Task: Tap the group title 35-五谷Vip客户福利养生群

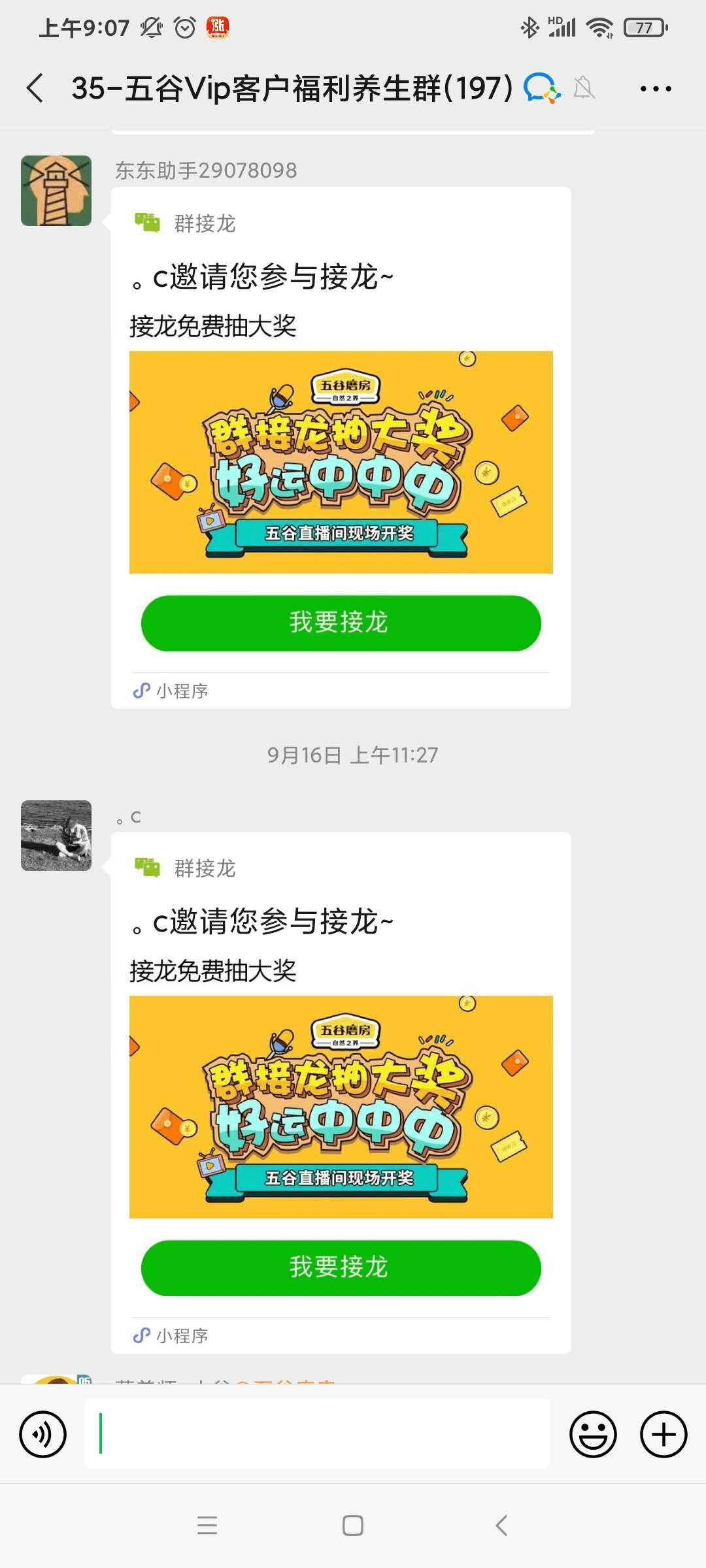Action: [x=288, y=87]
